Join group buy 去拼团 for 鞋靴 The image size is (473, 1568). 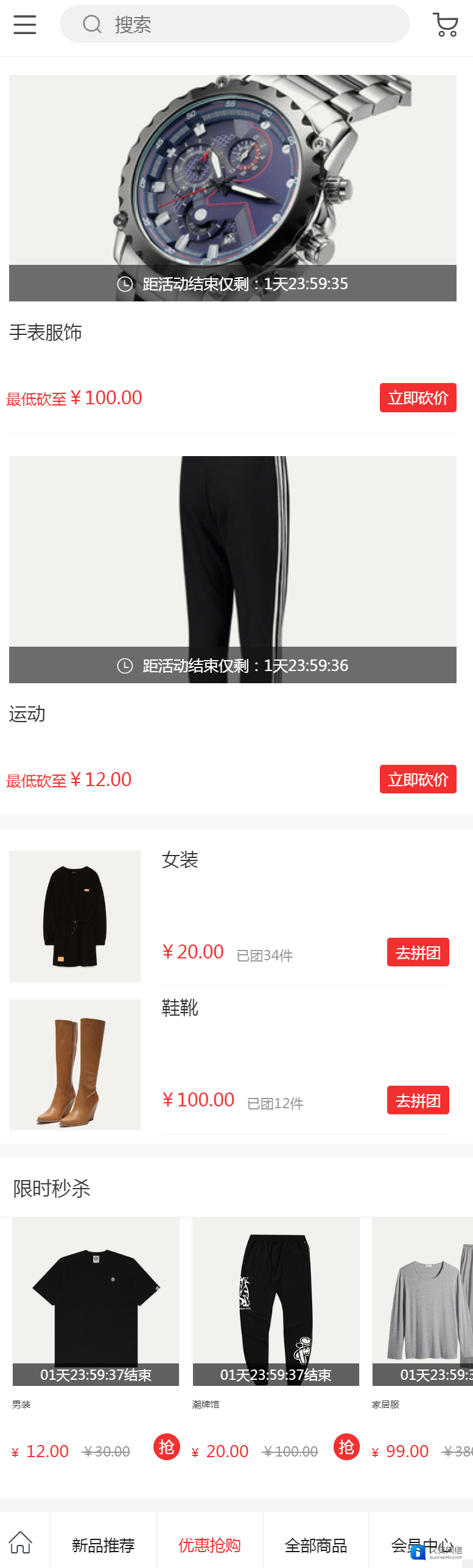pyautogui.click(x=418, y=1100)
